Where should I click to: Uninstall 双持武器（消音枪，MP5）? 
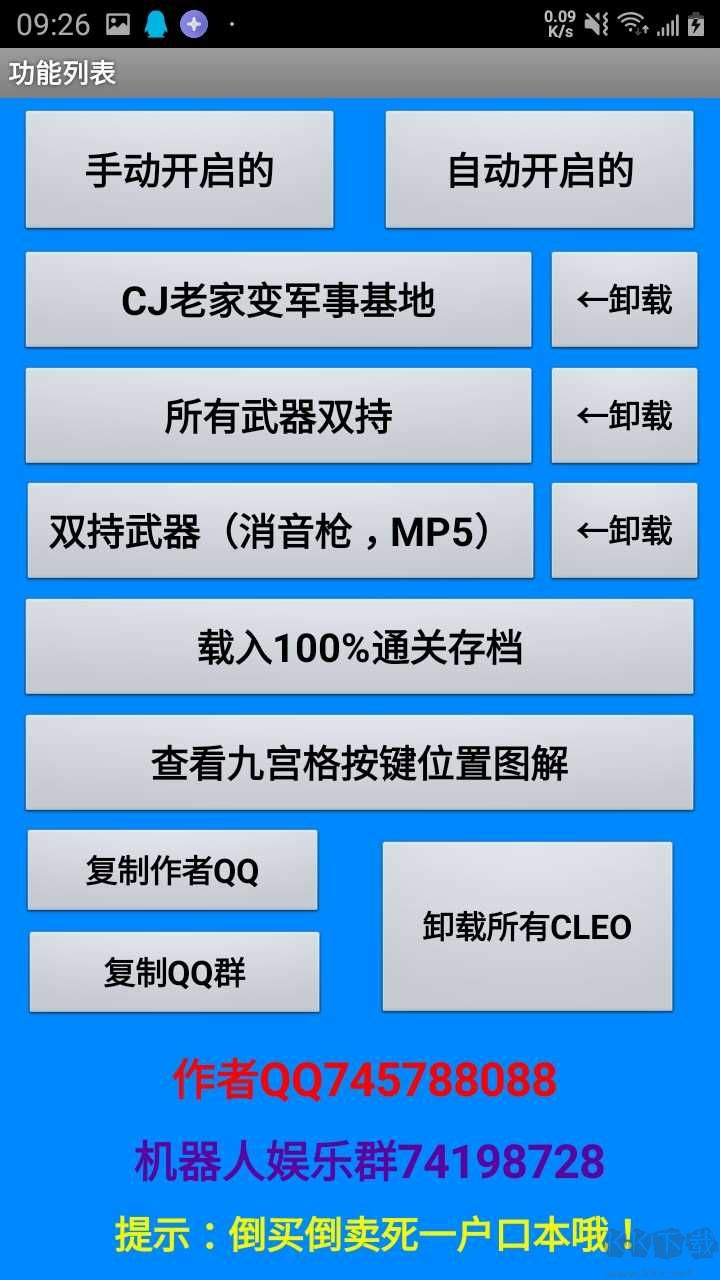point(624,531)
